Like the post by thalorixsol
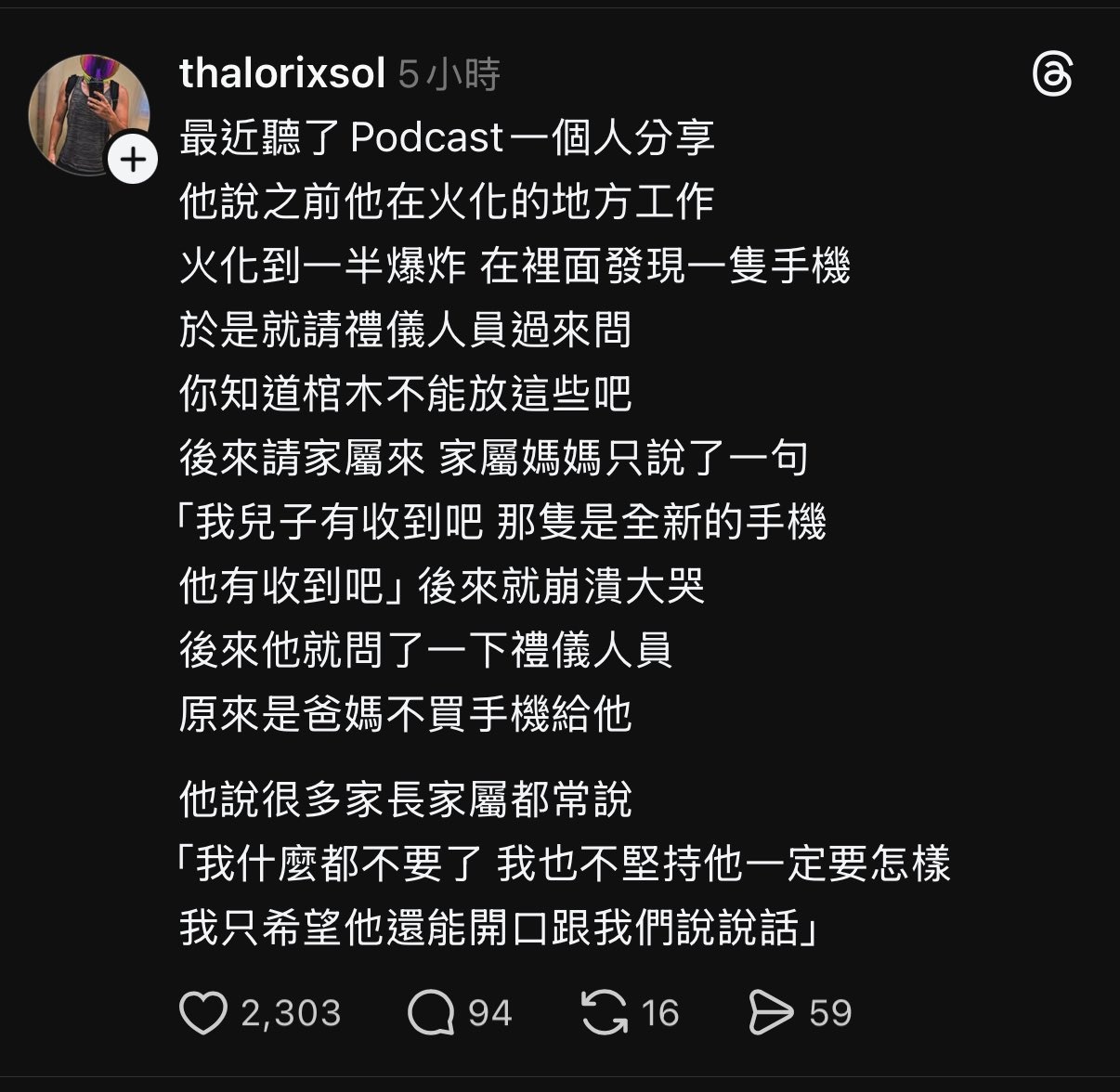 [203, 1012]
